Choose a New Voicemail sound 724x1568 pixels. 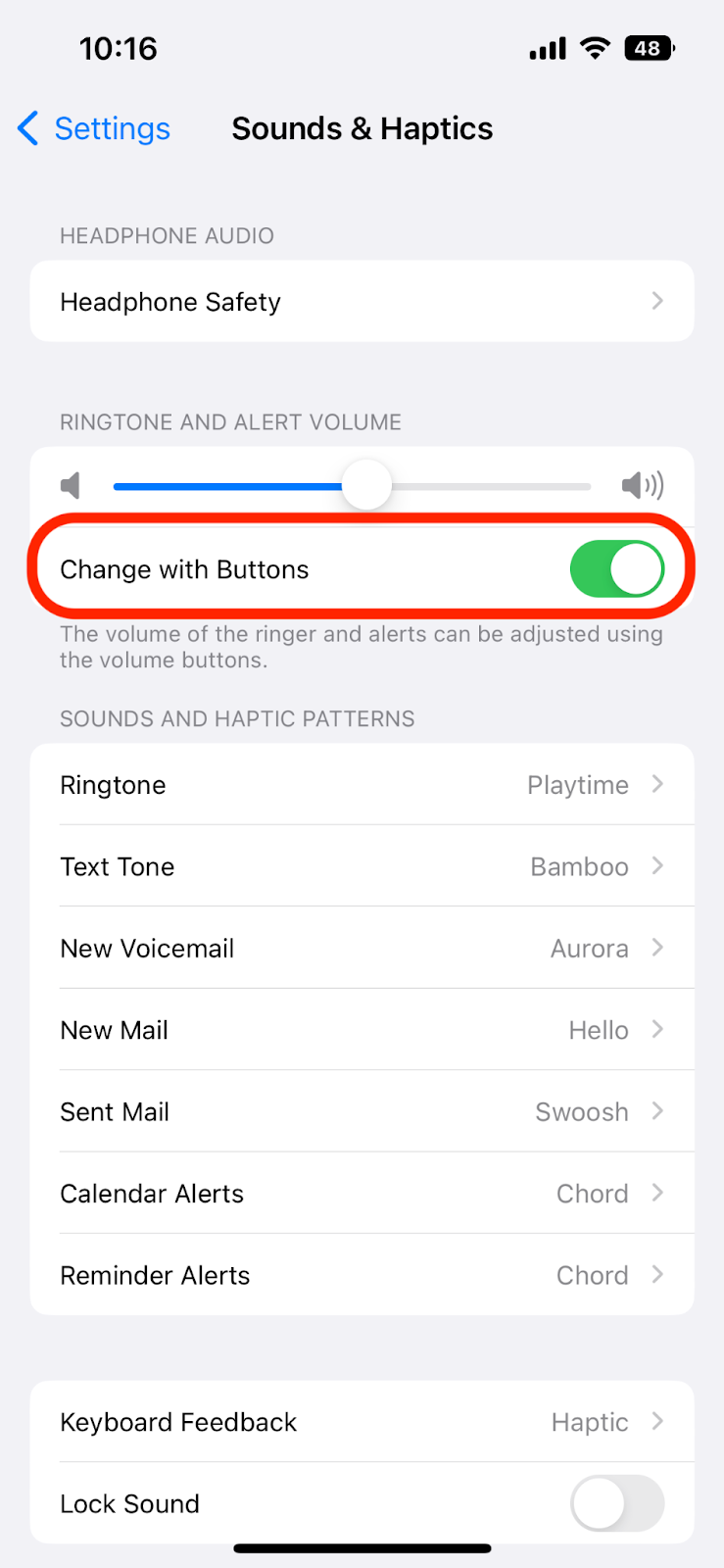coord(362,948)
